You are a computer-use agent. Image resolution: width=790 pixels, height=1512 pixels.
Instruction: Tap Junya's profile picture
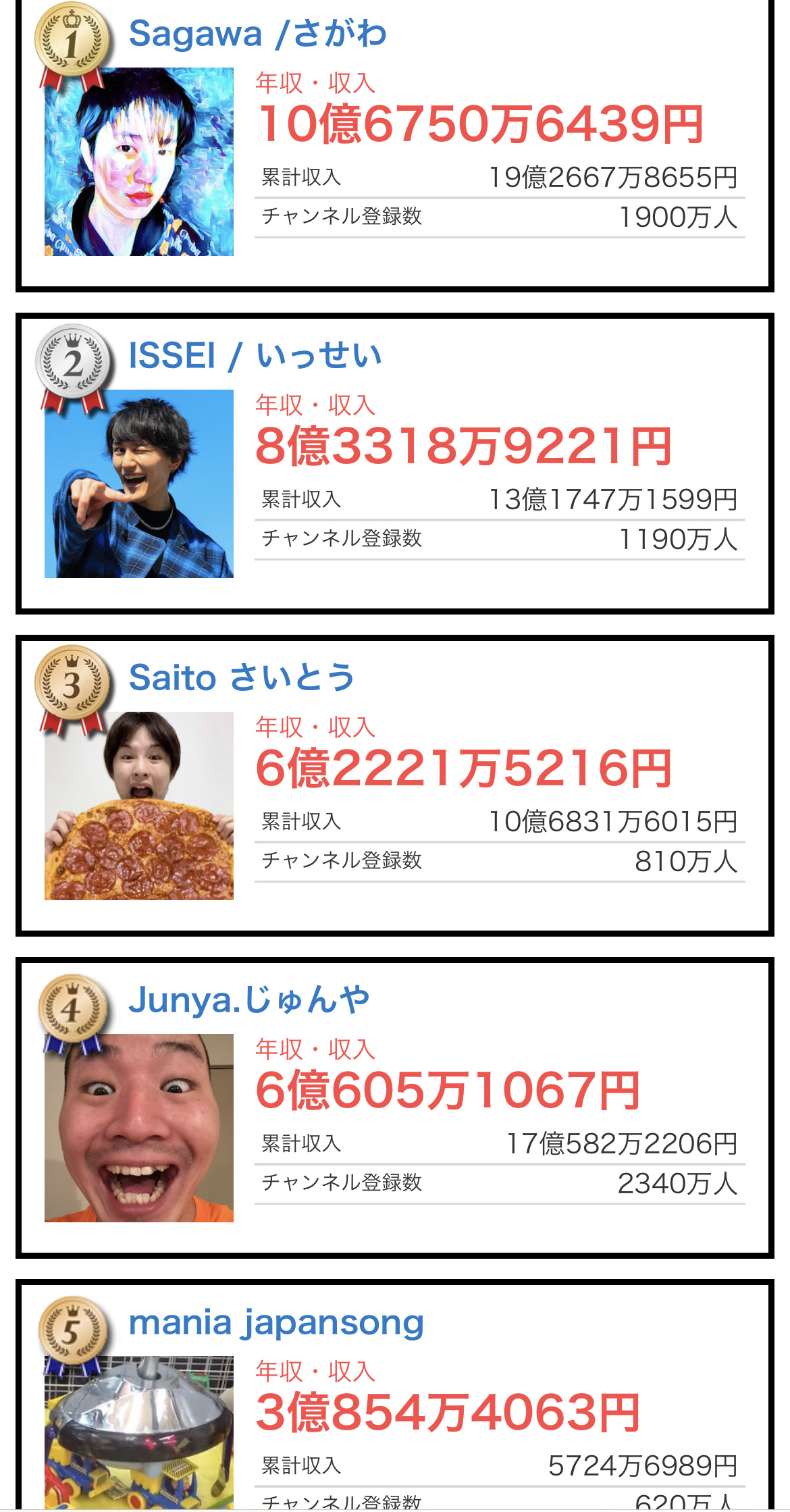point(139,1128)
